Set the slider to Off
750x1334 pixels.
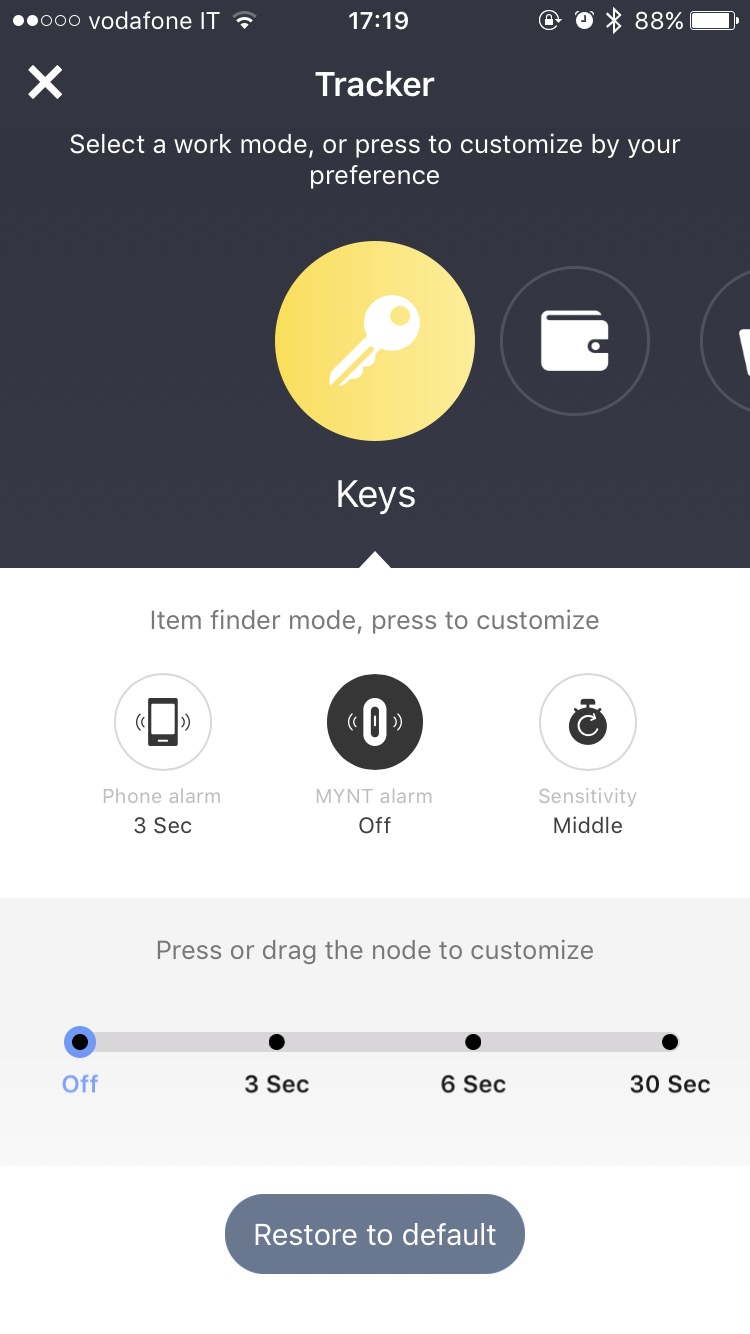tap(80, 1042)
